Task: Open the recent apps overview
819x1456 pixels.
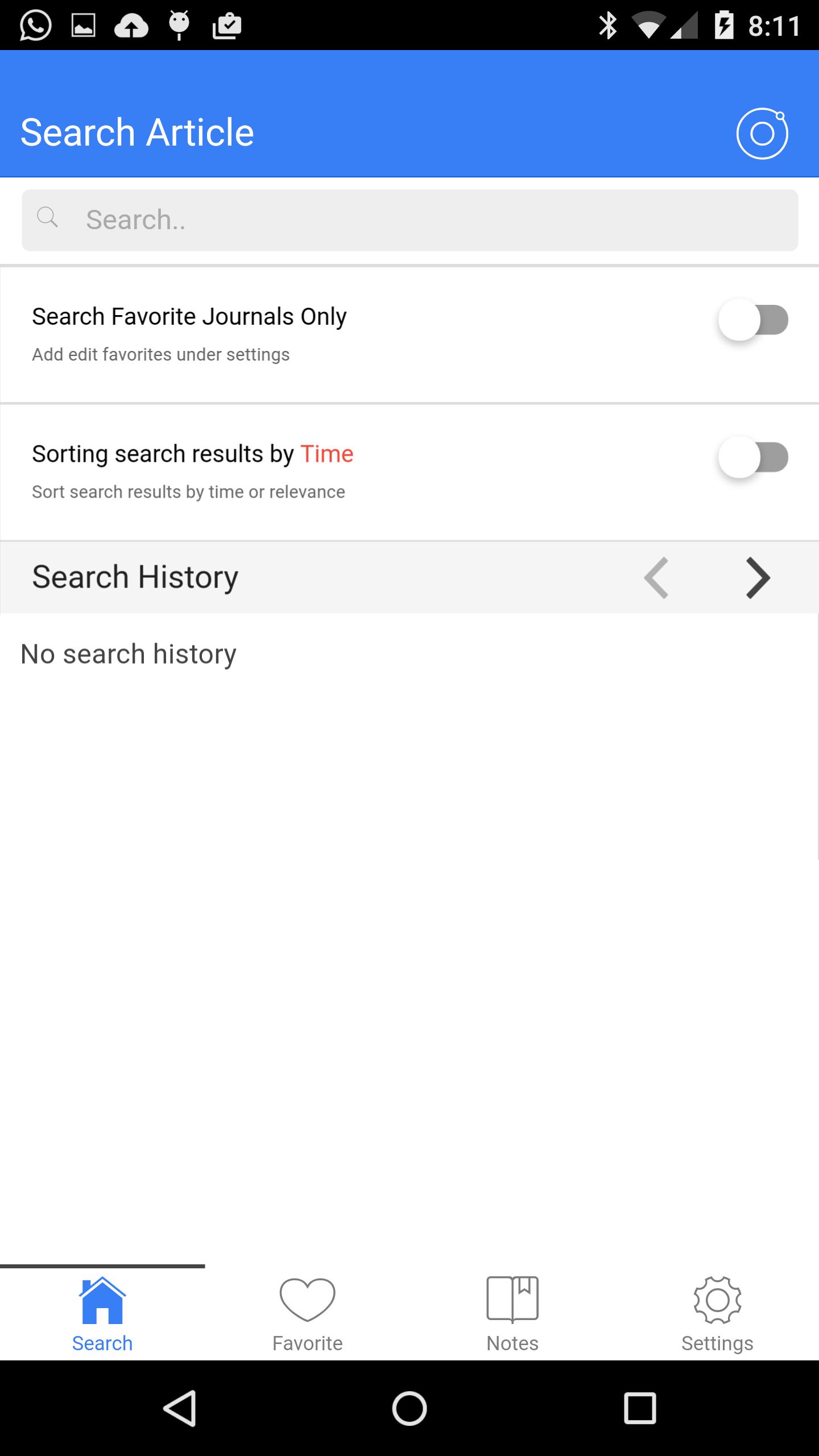Action: pyautogui.click(x=639, y=1408)
